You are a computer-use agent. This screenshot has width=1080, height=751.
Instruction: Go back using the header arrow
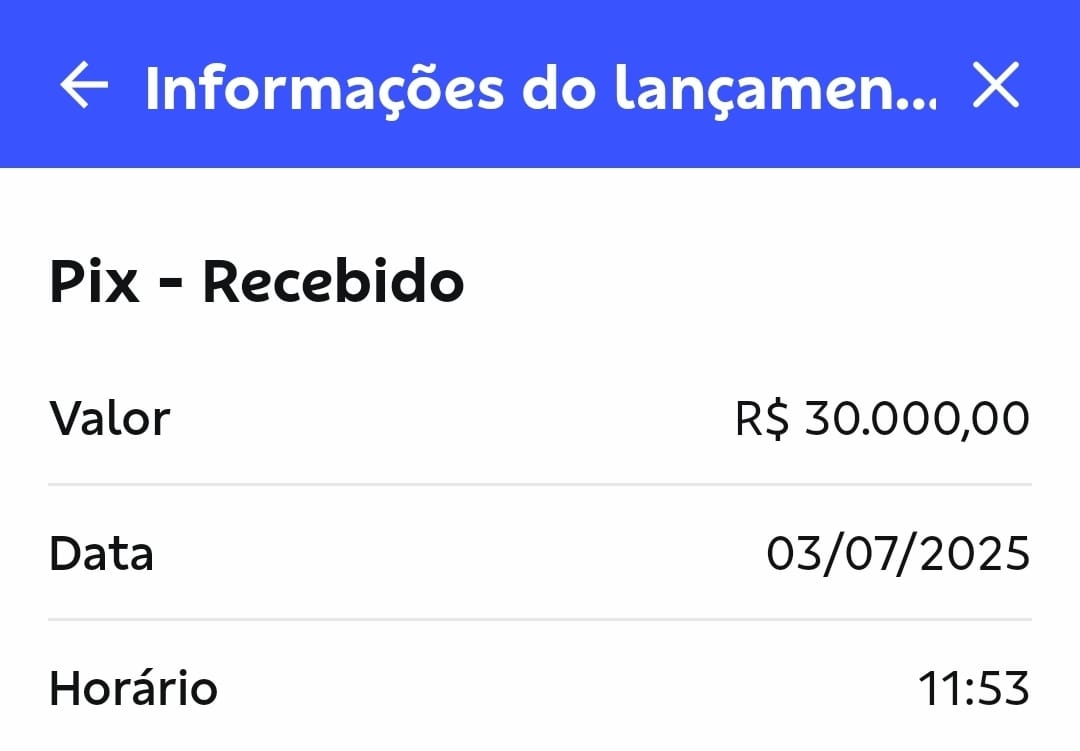point(84,86)
